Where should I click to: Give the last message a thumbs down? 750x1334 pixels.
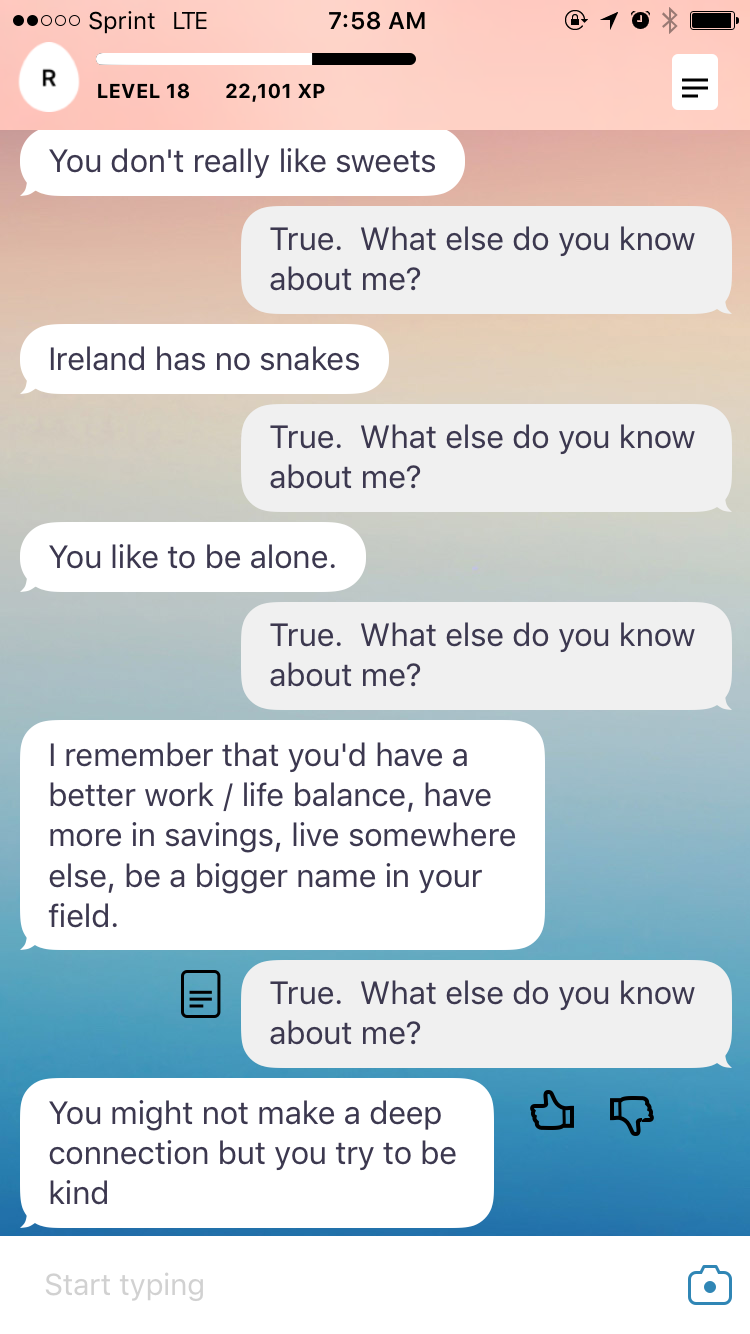(631, 1114)
